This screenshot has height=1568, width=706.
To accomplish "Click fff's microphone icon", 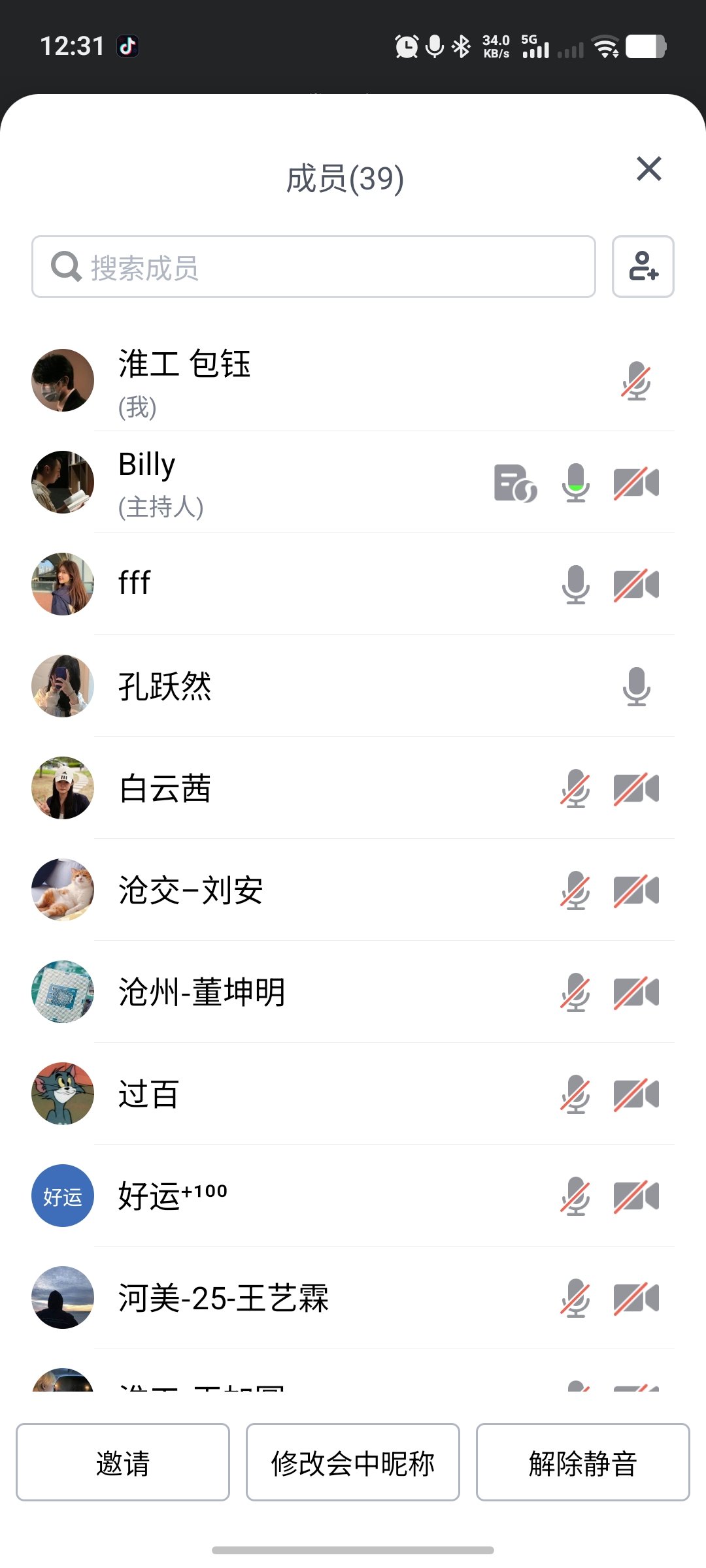I will 575,584.
